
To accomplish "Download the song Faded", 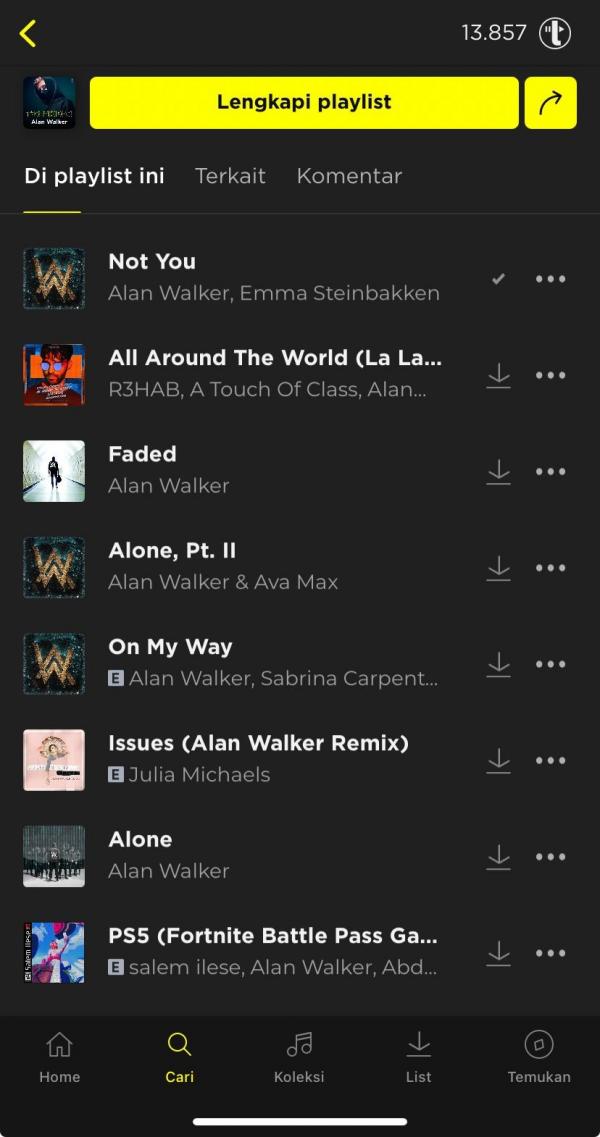I will (x=498, y=472).
